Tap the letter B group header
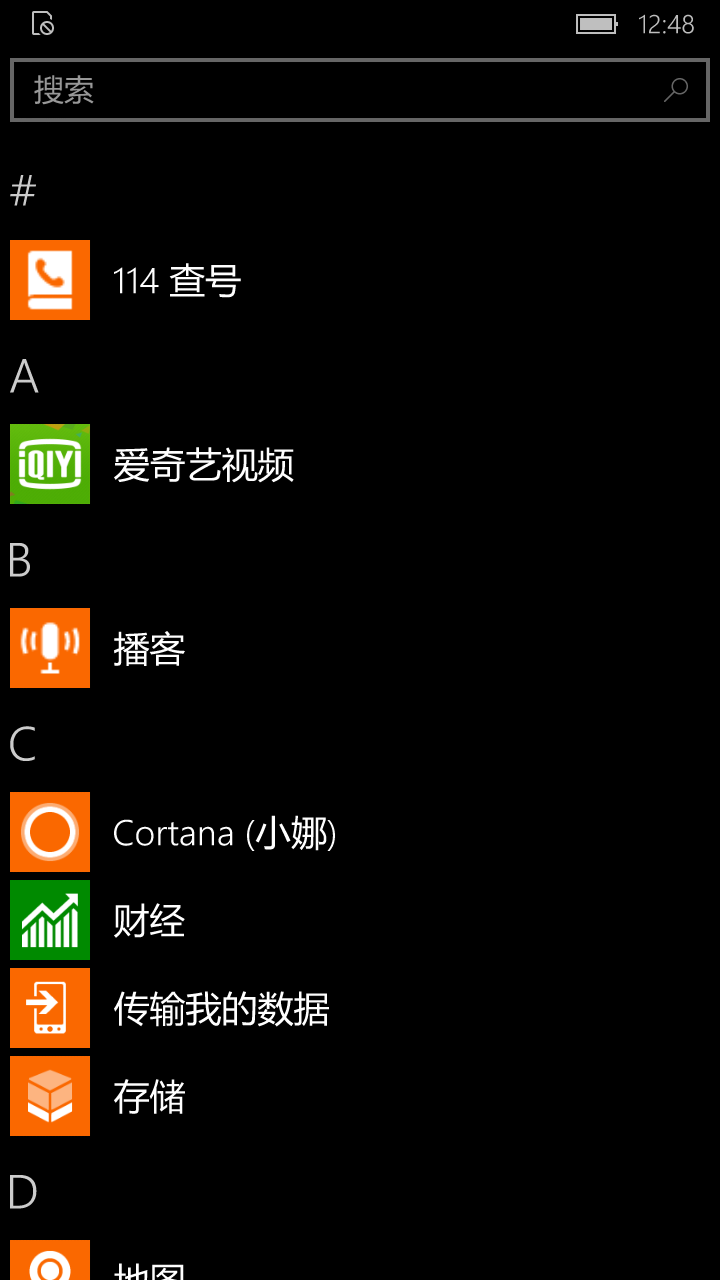Image resolution: width=720 pixels, height=1280 pixels. 20,561
